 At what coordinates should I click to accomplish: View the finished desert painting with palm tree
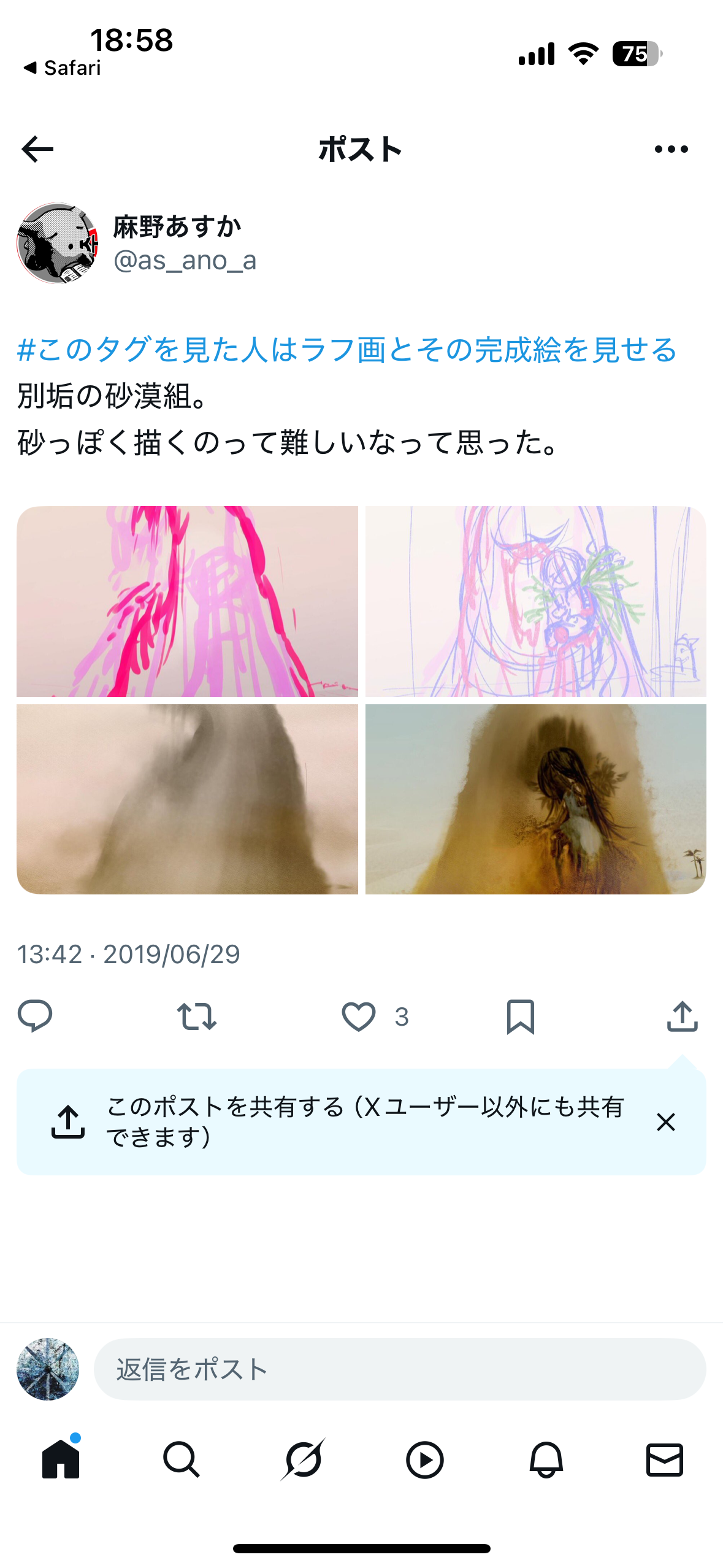coord(535,799)
